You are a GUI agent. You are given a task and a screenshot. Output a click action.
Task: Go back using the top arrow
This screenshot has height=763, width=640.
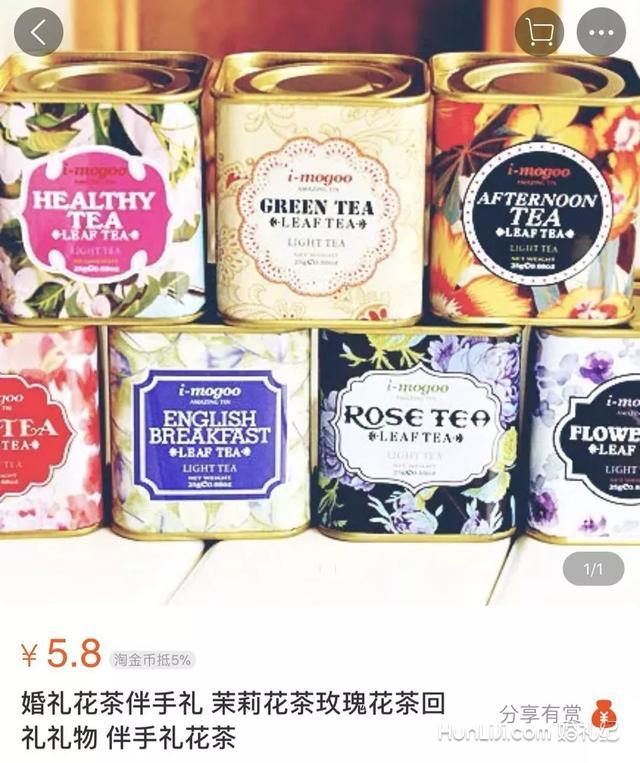point(39,32)
